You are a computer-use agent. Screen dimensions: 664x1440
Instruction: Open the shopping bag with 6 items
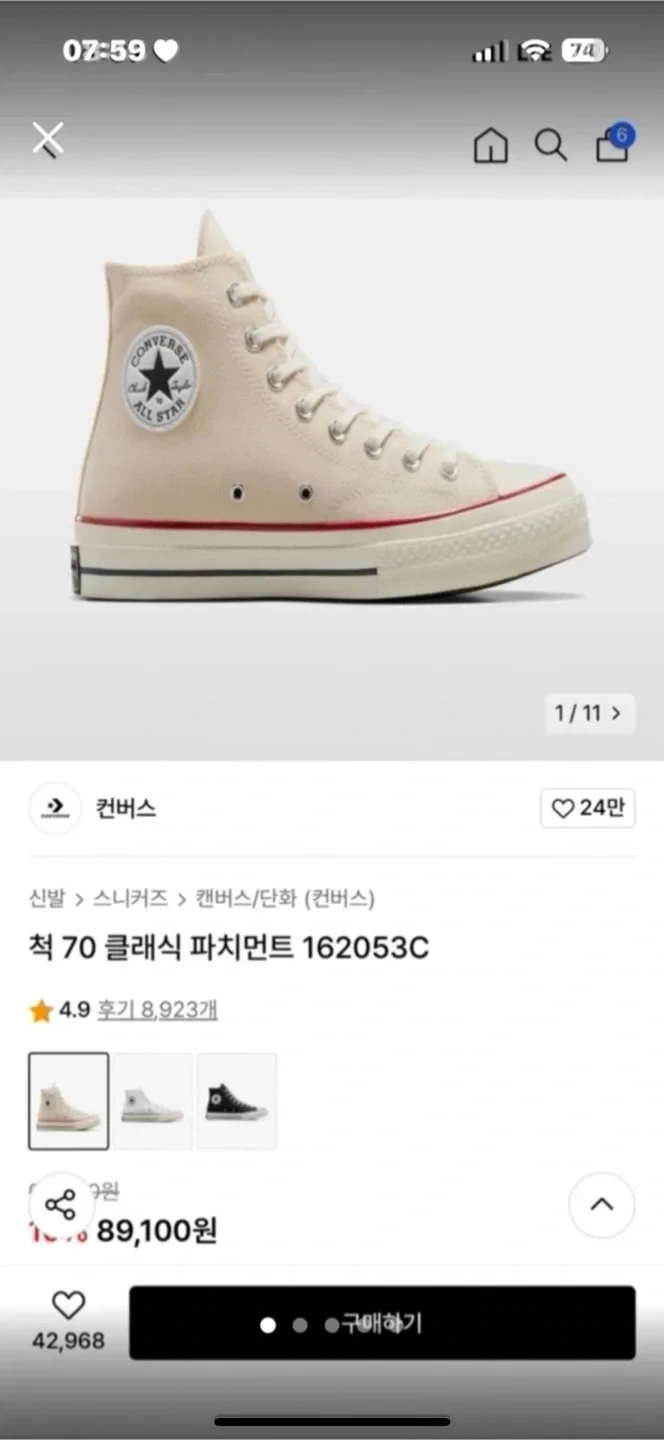click(612, 145)
